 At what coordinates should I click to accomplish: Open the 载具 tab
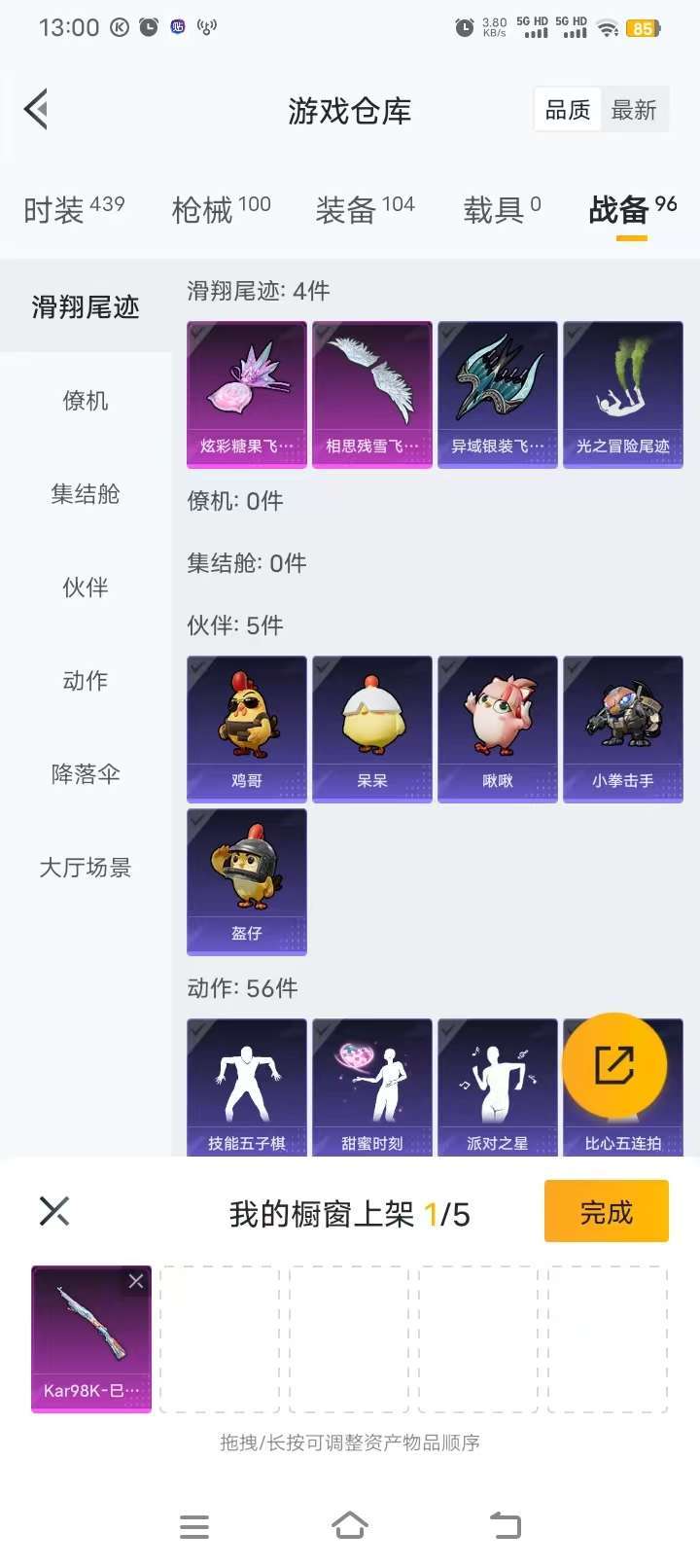pos(502,208)
